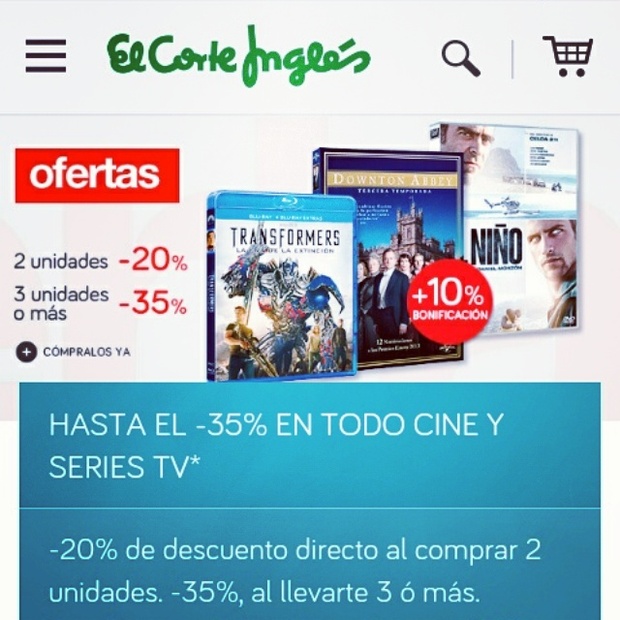Image resolution: width=620 pixels, height=620 pixels.
Task: Tap the Cómpralos ya button
Action: coord(74,352)
